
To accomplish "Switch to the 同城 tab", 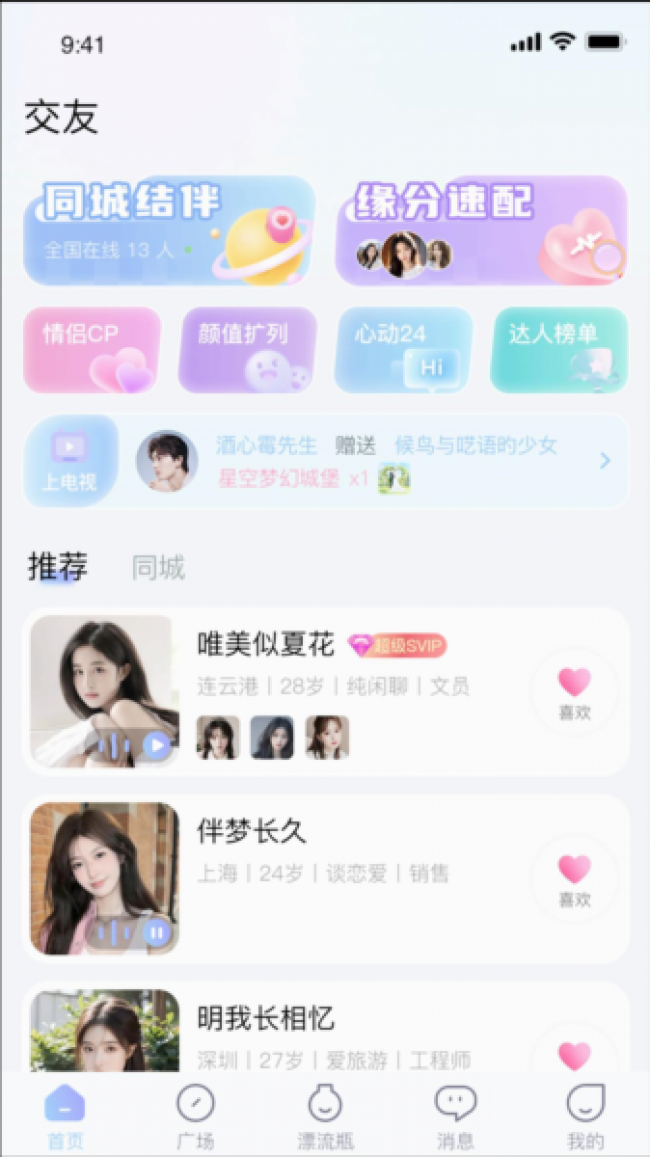I will [158, 568].
